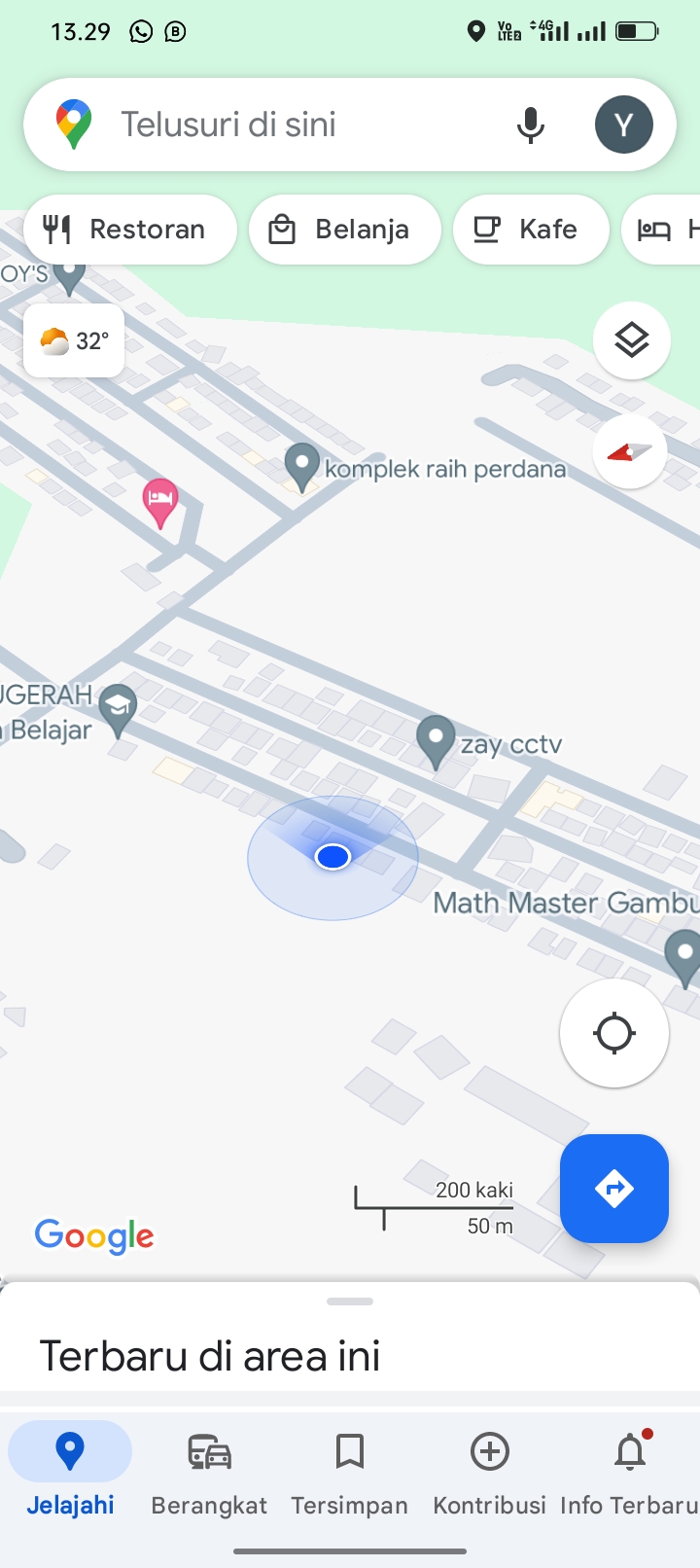This screenshot has height=1568, width=700.
Task: Open the Kafe category filter
Action: (531, 230)
